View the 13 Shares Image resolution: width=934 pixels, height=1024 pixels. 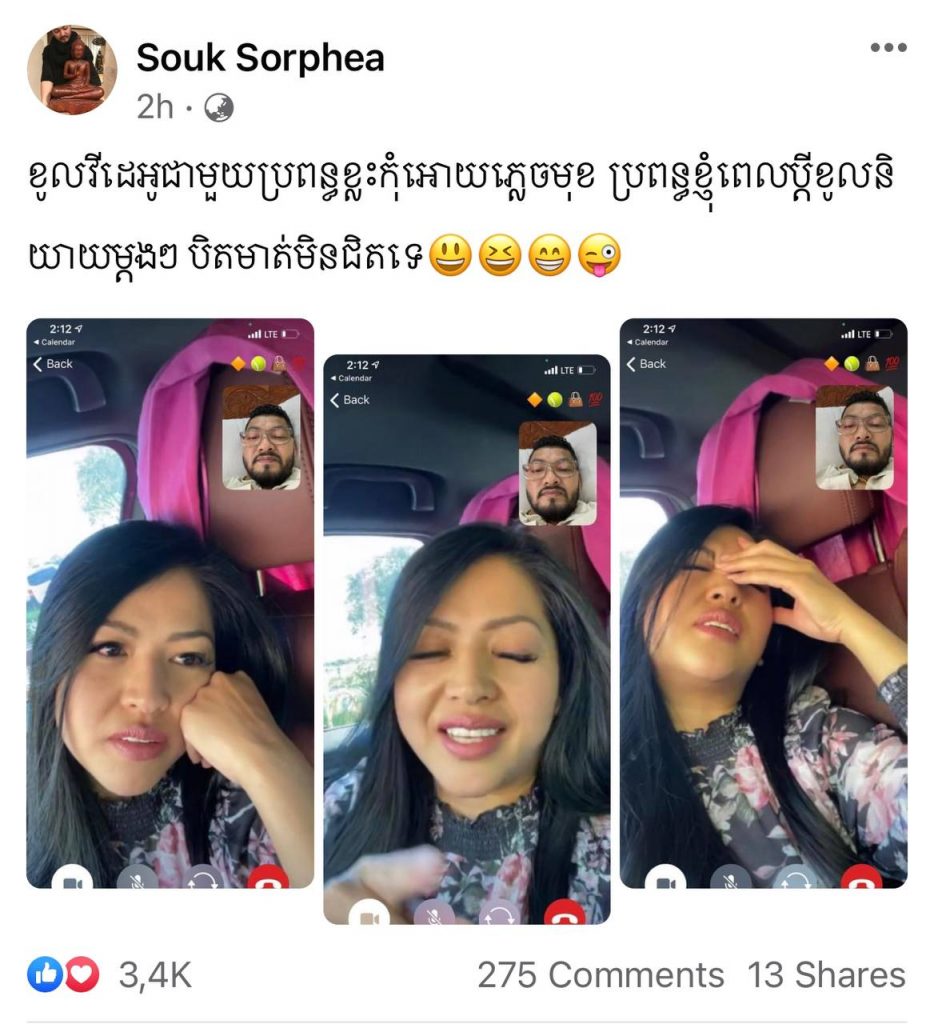[826, 974]
